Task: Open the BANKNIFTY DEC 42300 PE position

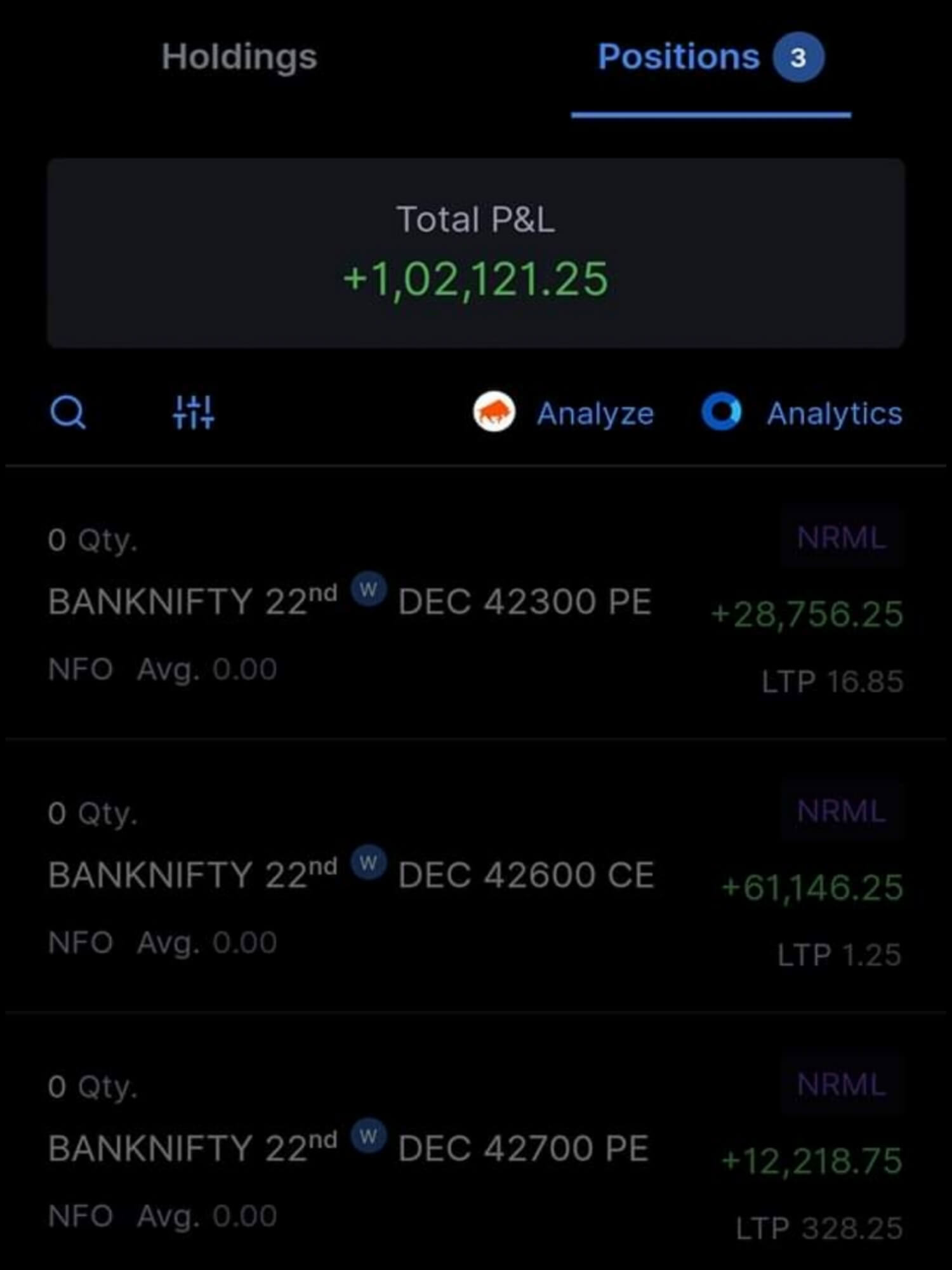Action: pyautogui.click(x=349, y=602)
